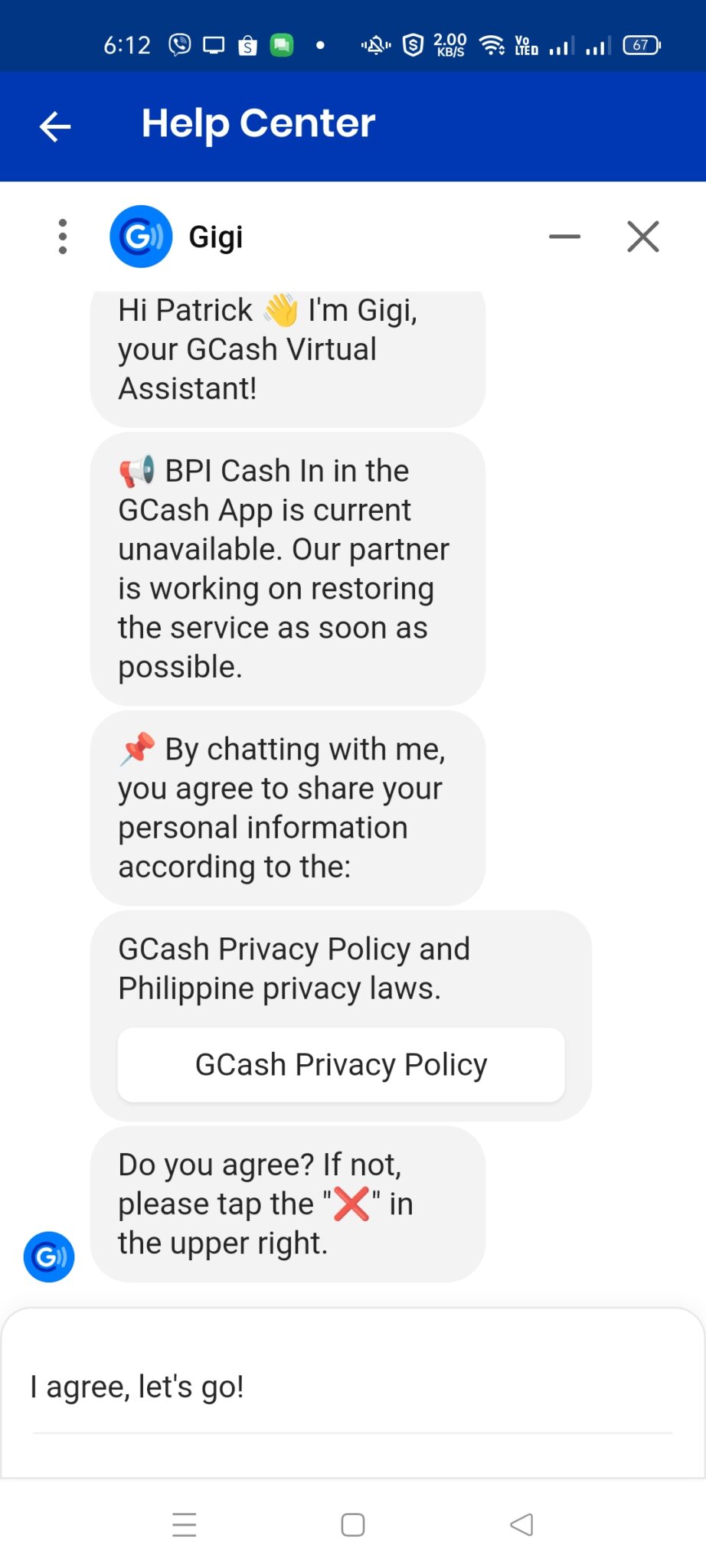Screen dimensions: 706x1568
Task: Tap the muted notification bell in status bar
Action: (x=374, y=45)
